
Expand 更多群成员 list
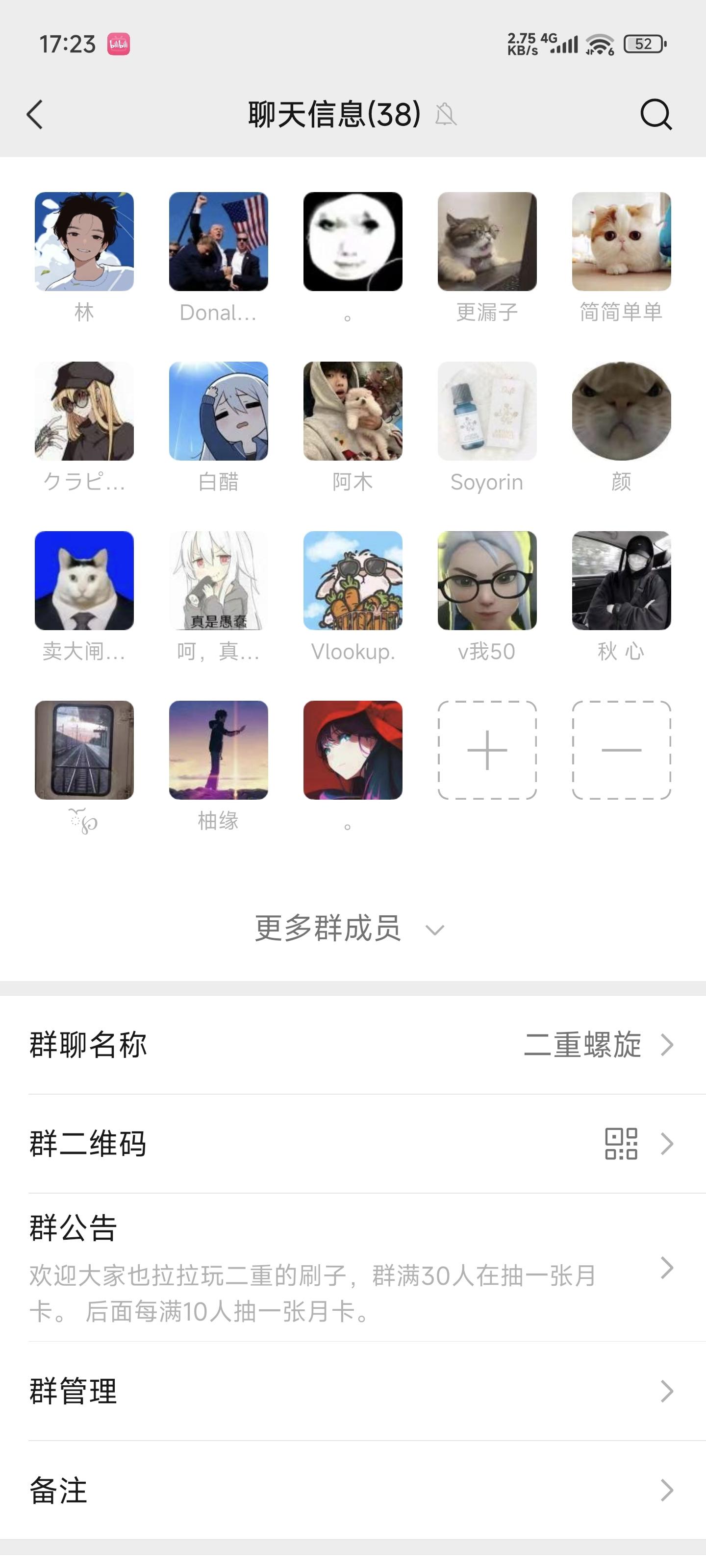349,929
